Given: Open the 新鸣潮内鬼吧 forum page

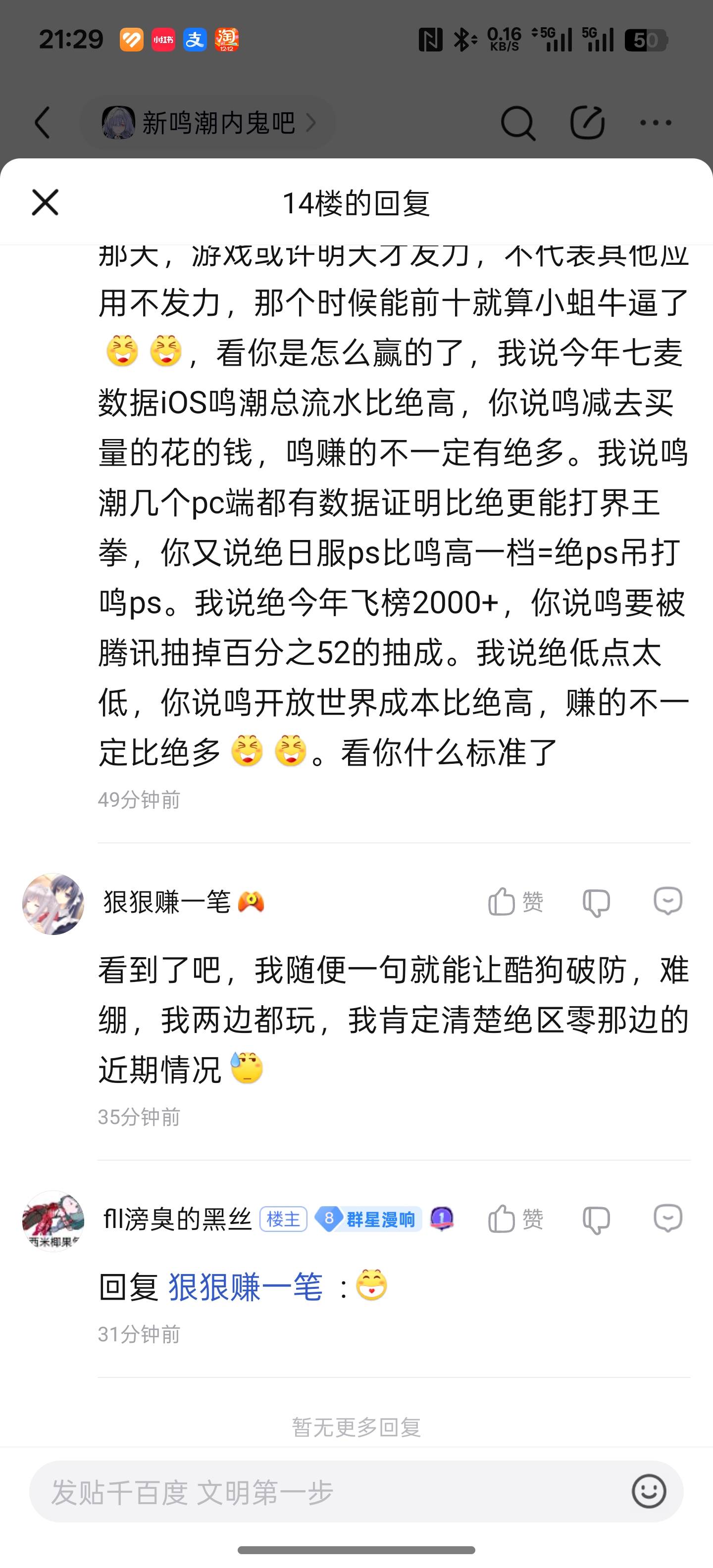Looking at the screenshot, I should pyautogui.click(x=207, y=123).
